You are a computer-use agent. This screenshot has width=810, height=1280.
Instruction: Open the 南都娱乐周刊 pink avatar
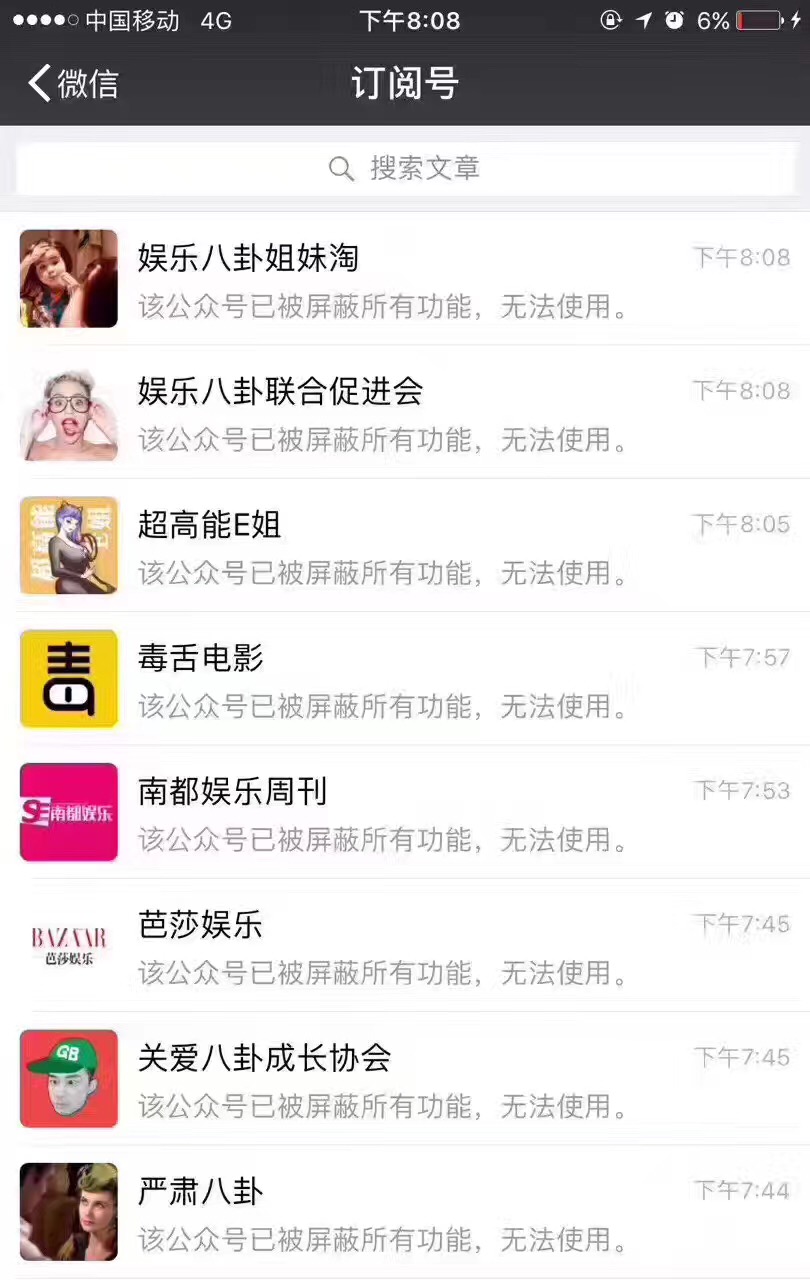tap(68, 812)
